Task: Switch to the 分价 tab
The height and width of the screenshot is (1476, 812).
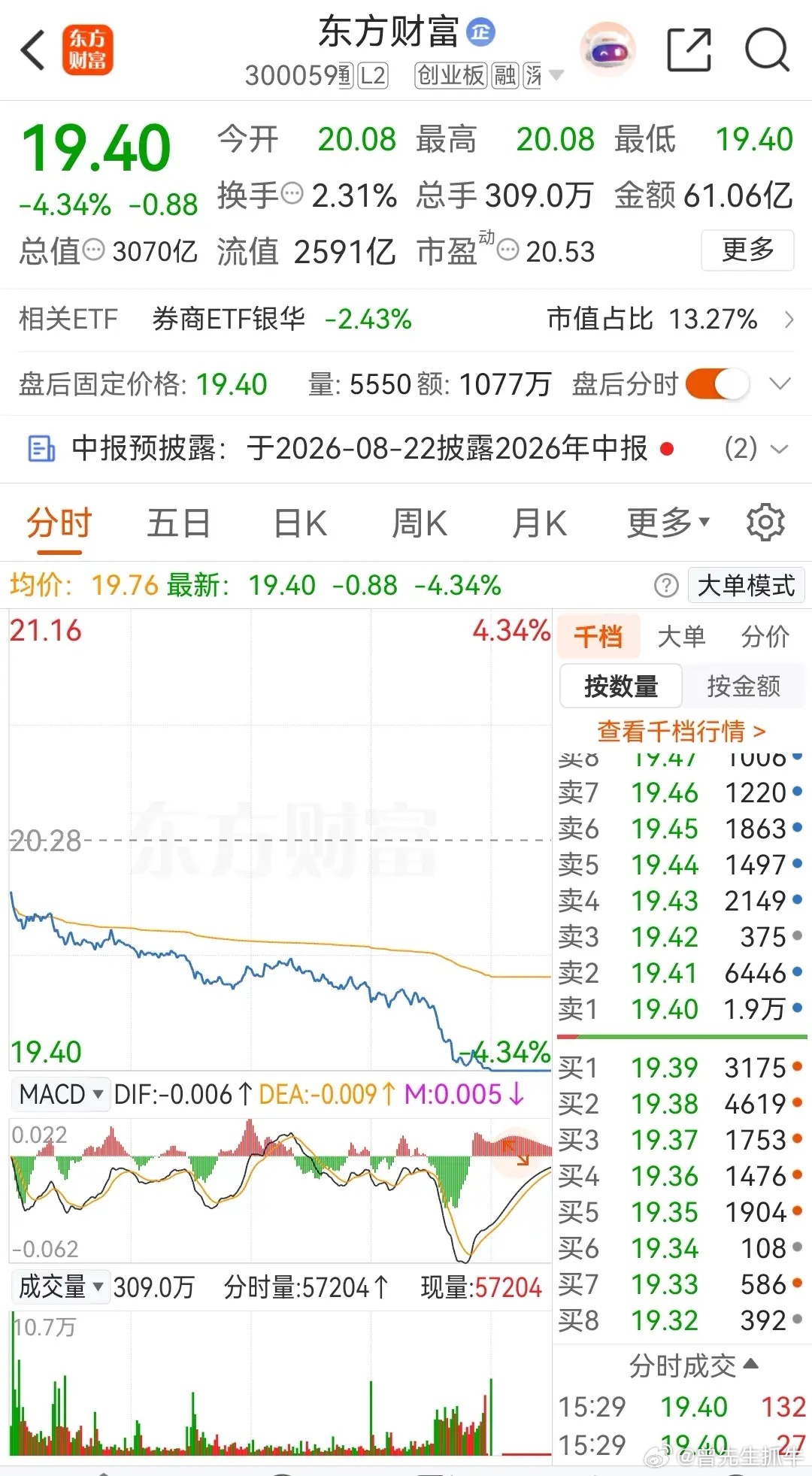Action: click(x=765, y=636)
